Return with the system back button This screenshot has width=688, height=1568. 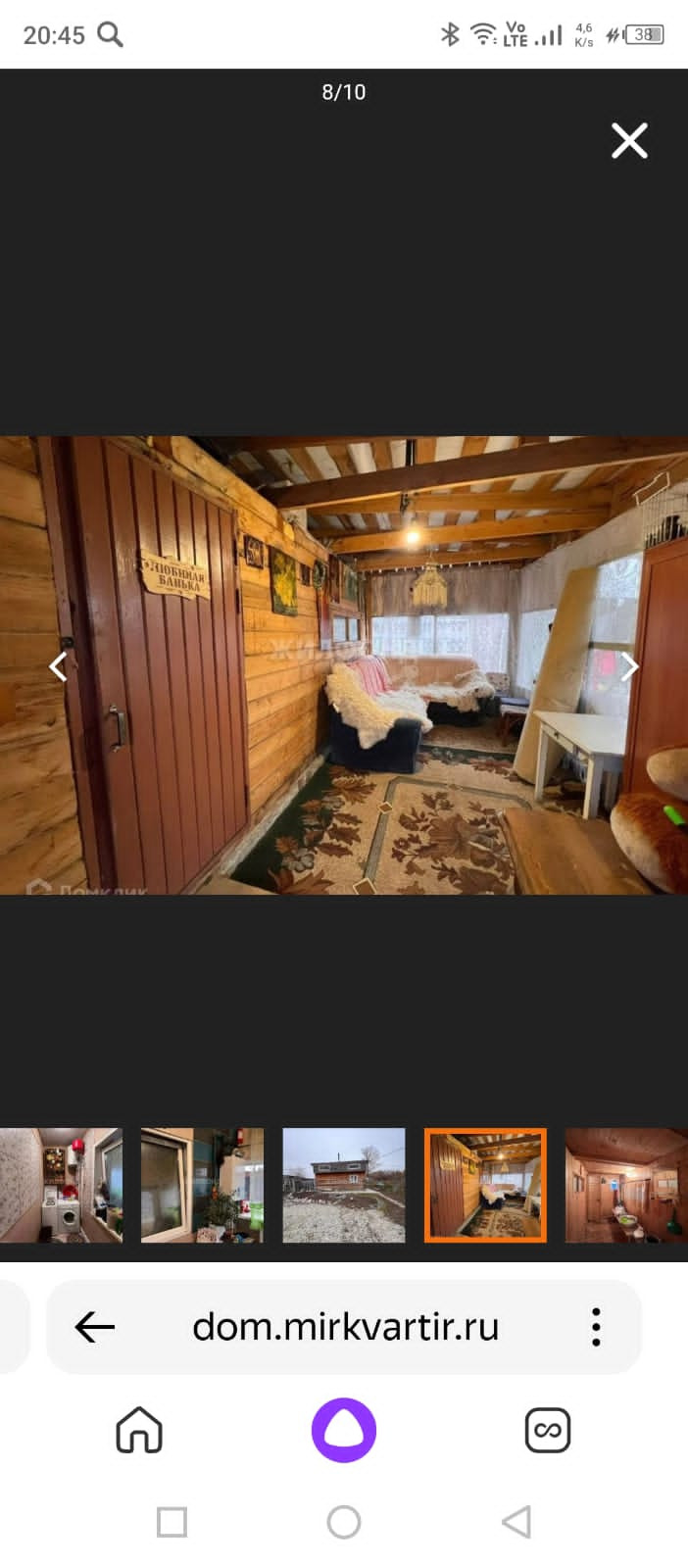516,1522
